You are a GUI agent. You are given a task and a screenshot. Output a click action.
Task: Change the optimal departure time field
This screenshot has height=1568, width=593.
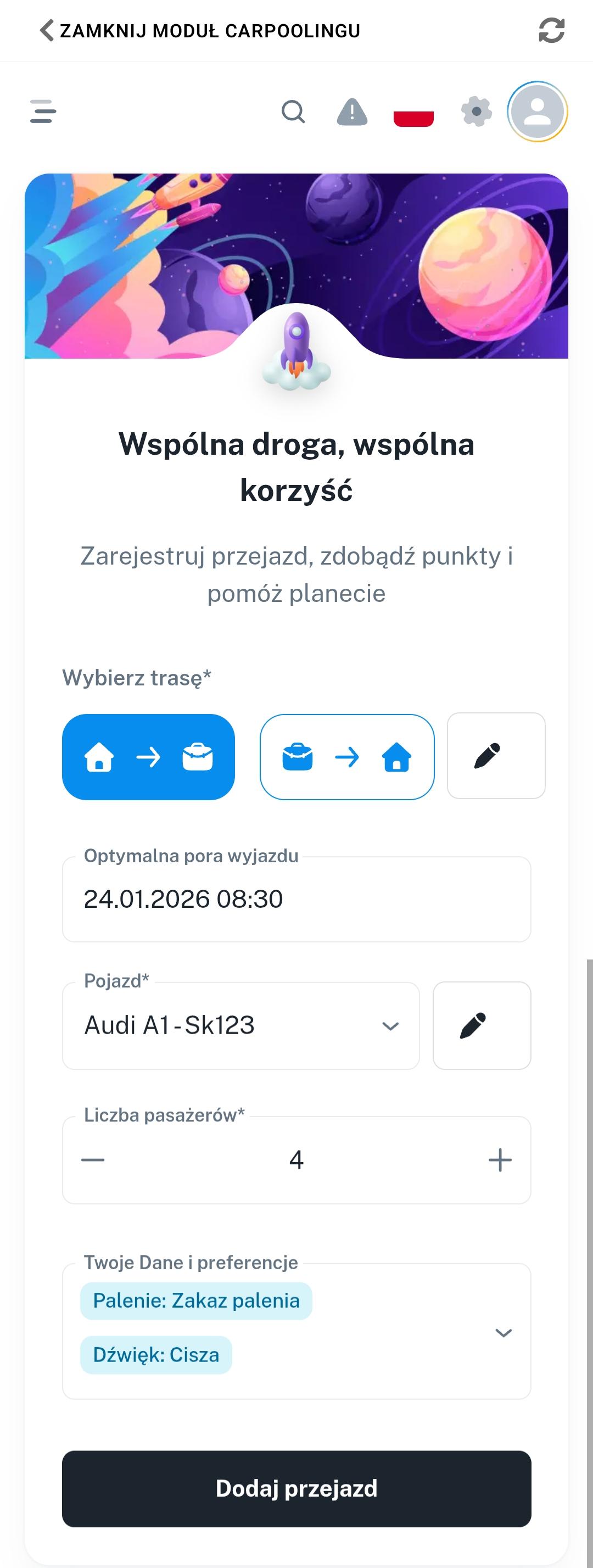click(x=296, y=899)
